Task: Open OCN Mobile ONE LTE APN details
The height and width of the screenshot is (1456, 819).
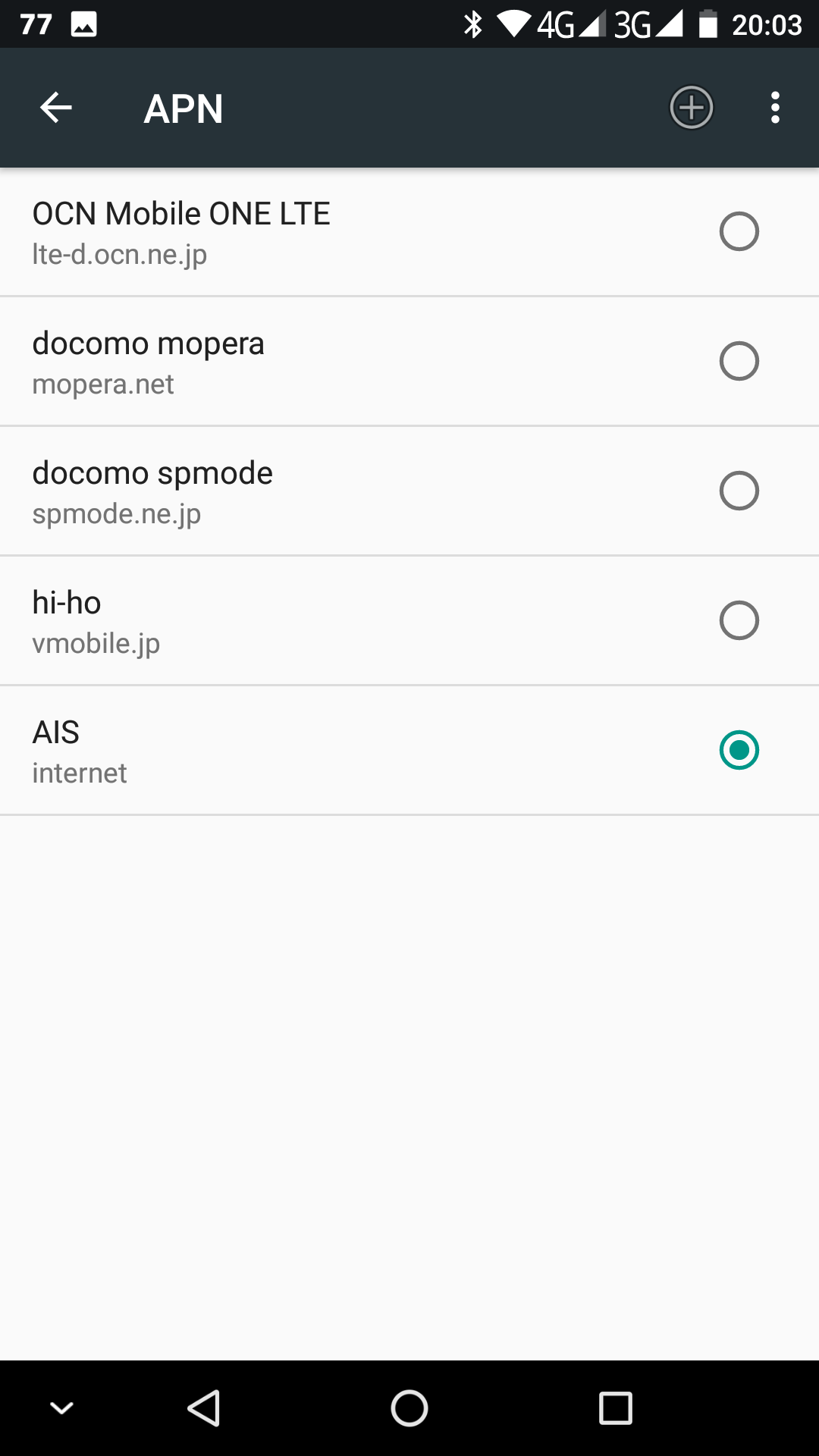Action: (x=303, y=232)
